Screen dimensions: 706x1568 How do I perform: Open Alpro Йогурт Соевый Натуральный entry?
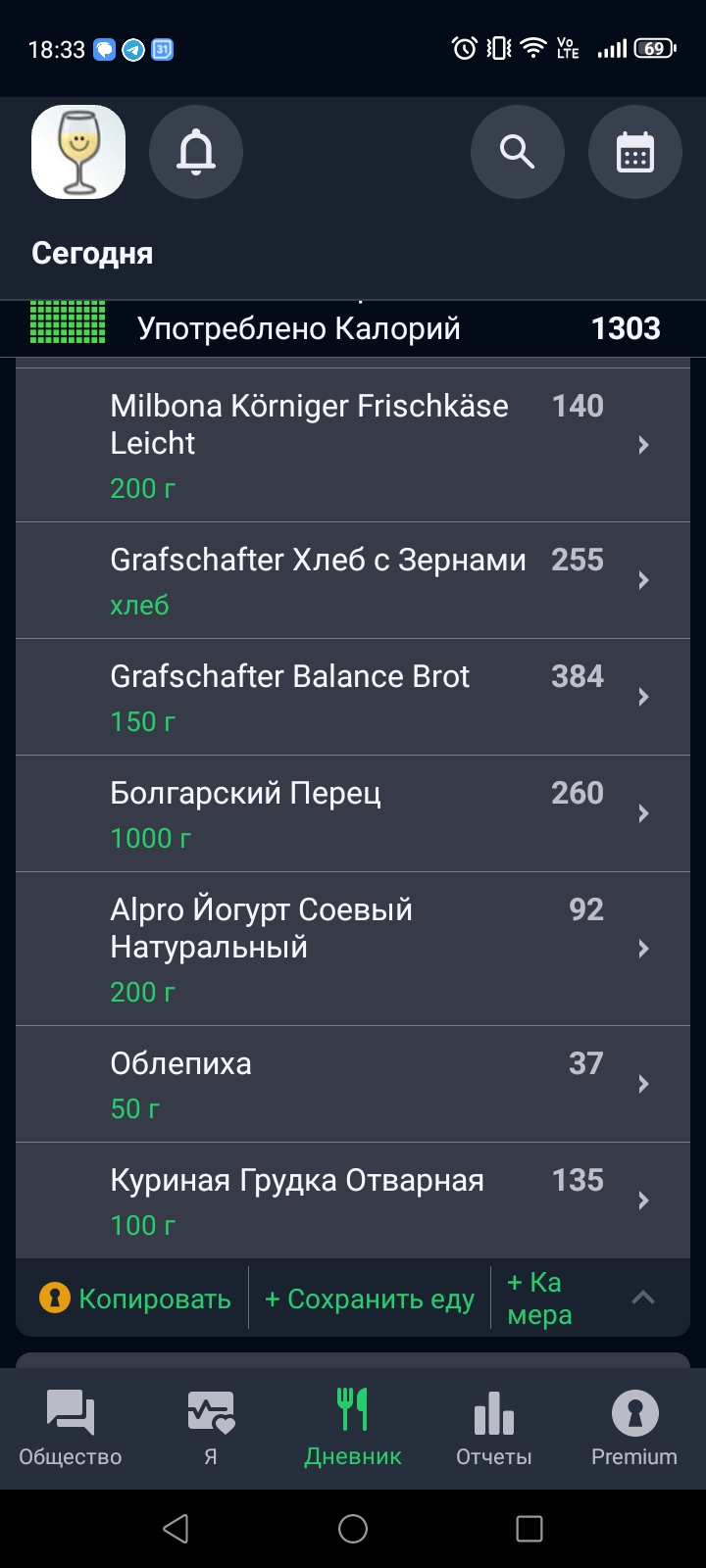click(x=353, y=949)
